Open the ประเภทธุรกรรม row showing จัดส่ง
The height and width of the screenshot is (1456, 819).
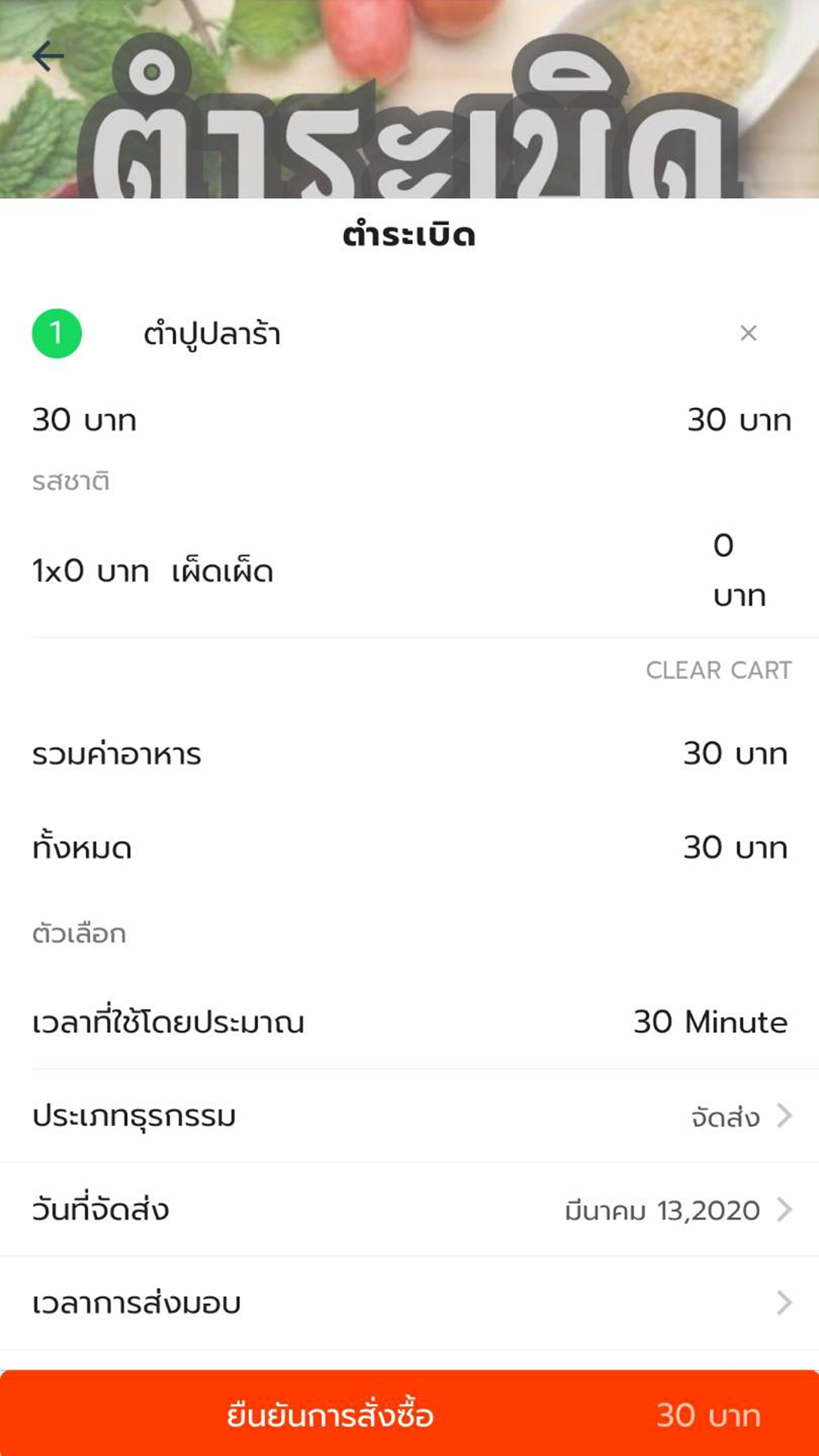409,1115
